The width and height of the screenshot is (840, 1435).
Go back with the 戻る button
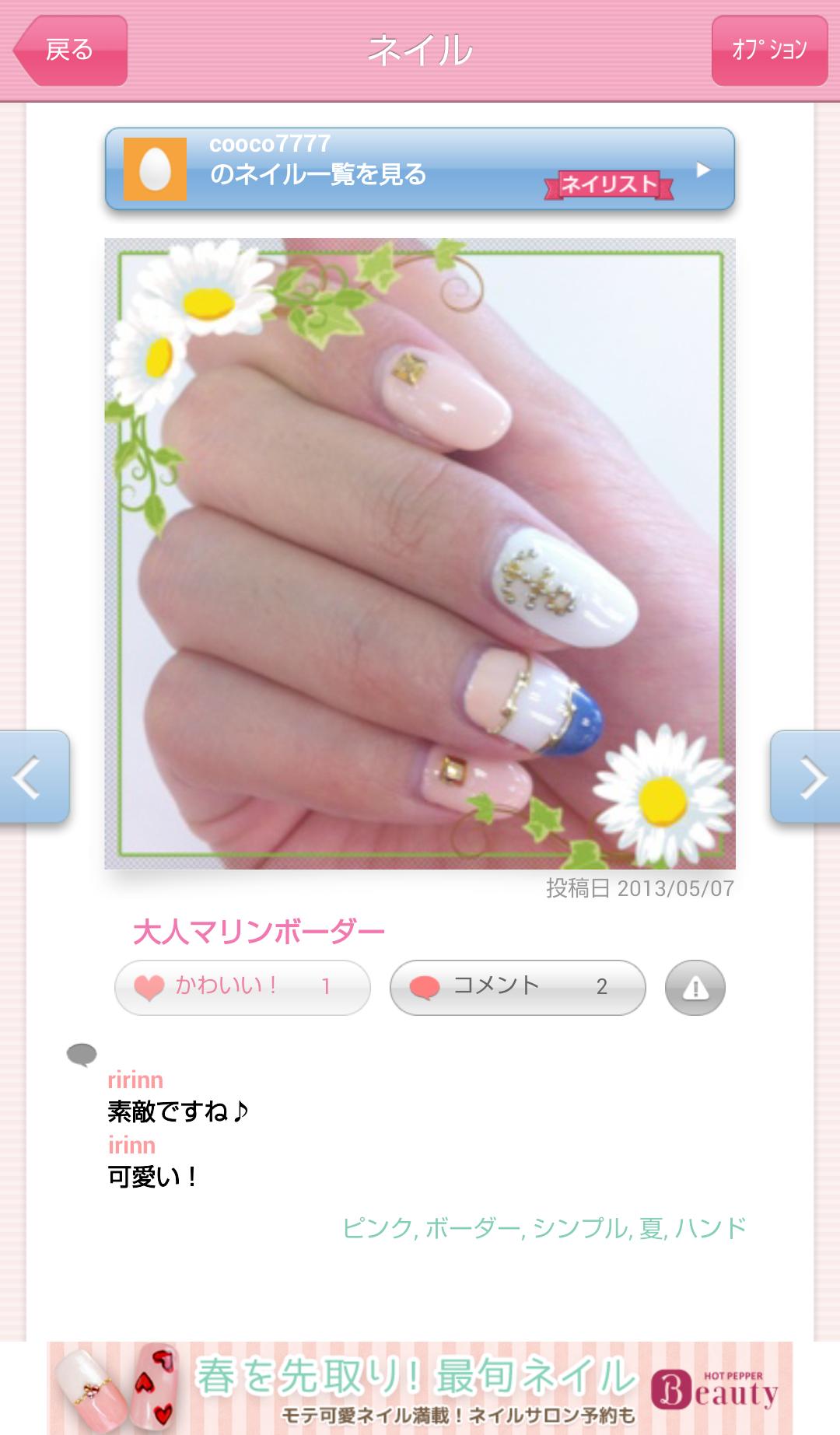tap(72, 51)
